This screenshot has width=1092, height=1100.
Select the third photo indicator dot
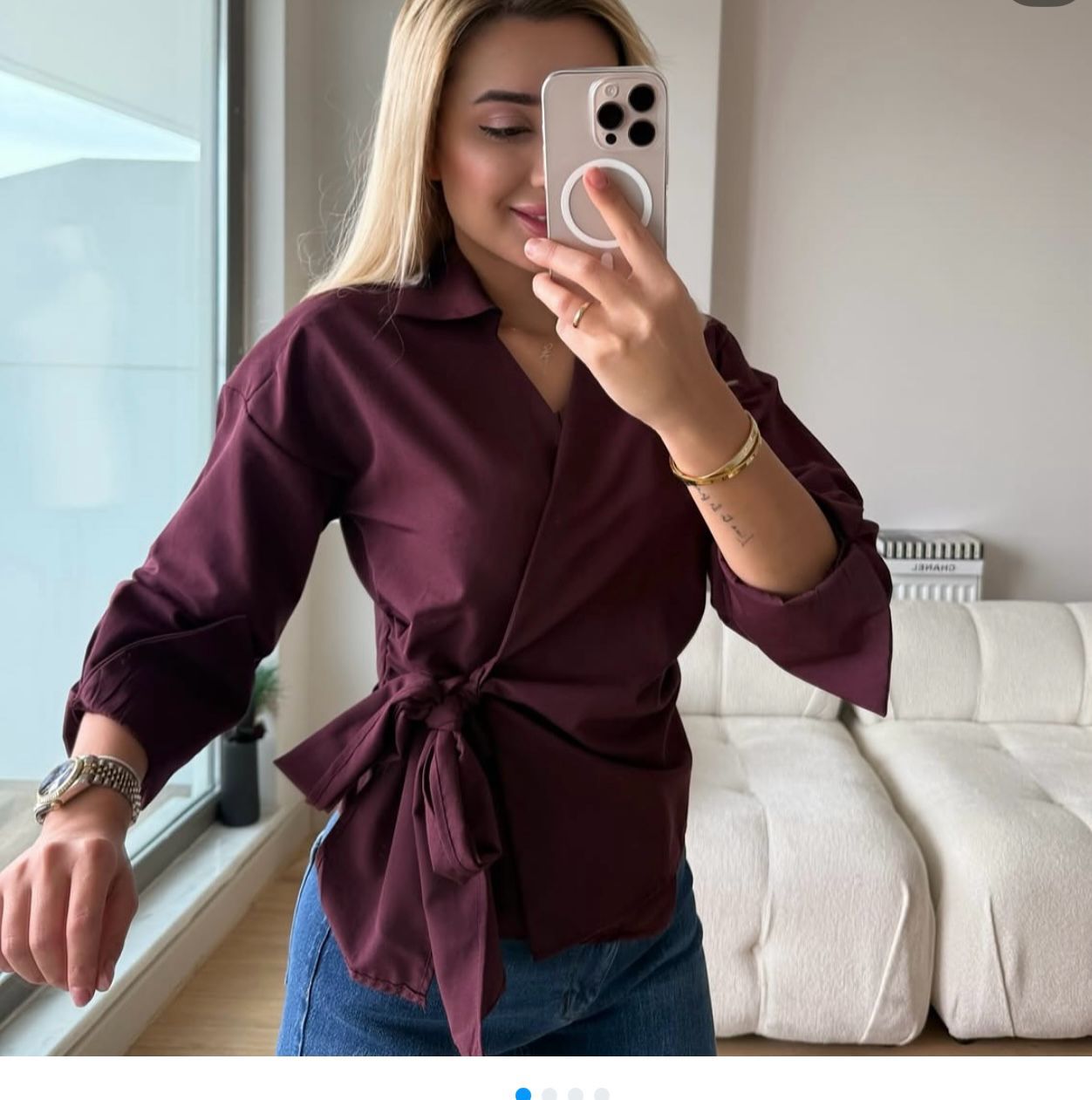click(576, 1094)
